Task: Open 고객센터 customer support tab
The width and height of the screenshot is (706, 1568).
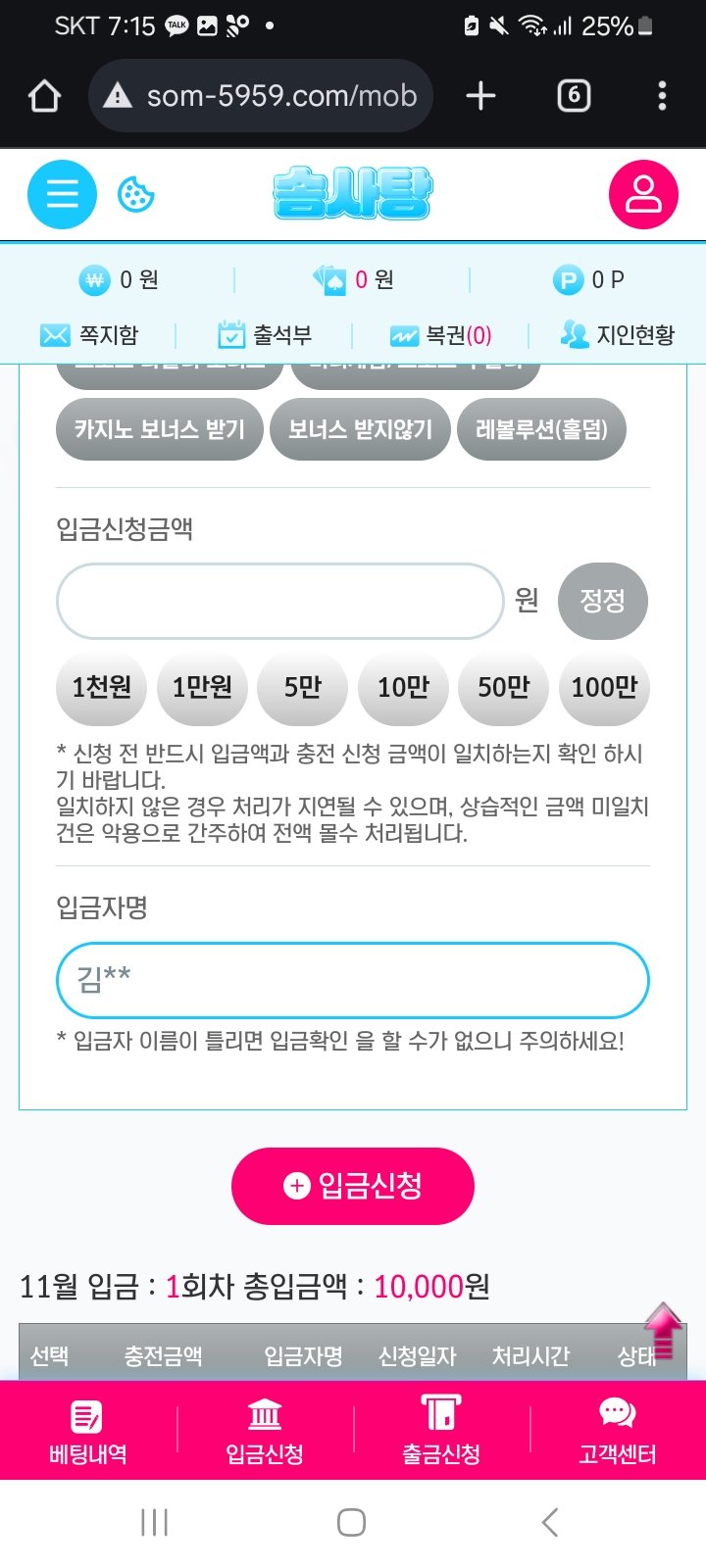Action: point(618,1431)
